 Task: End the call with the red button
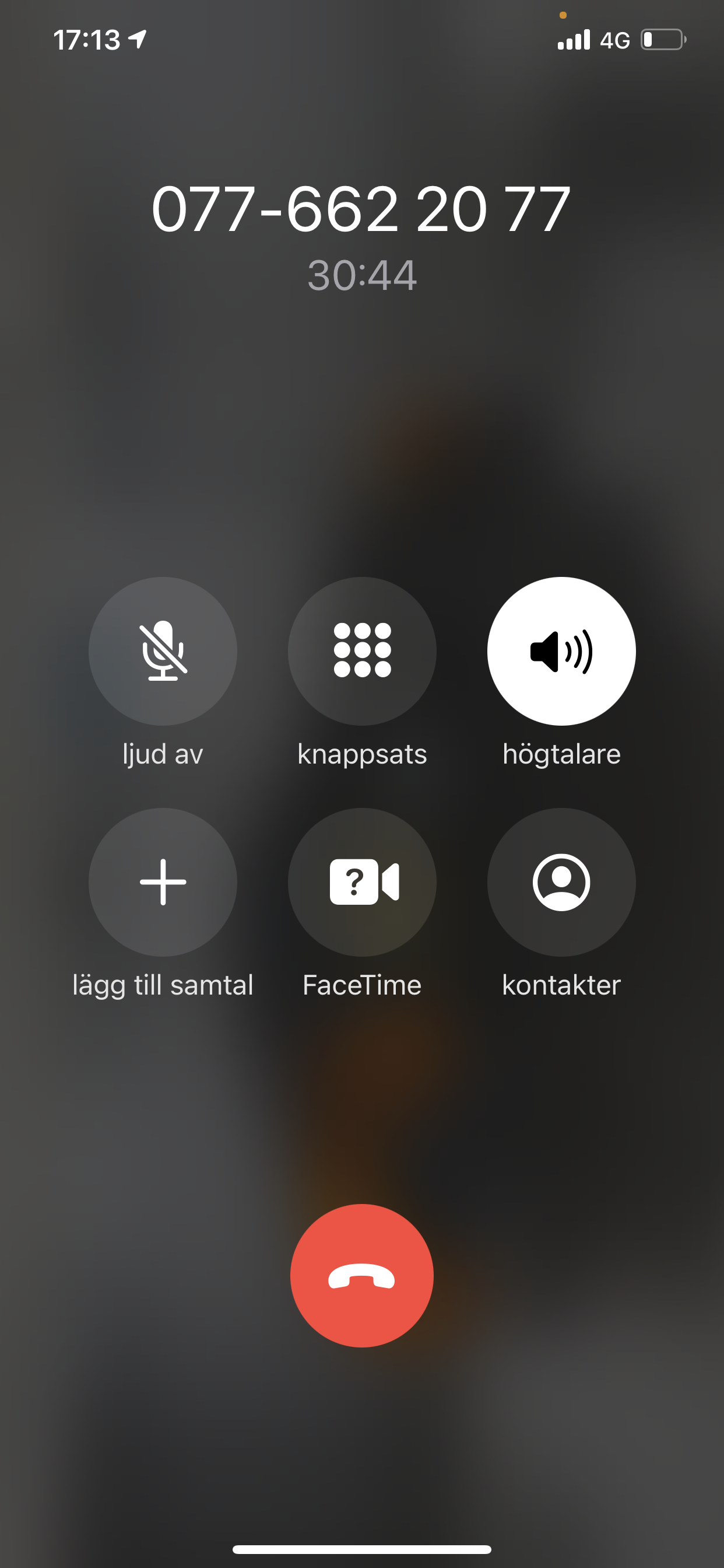[362, 1275]
